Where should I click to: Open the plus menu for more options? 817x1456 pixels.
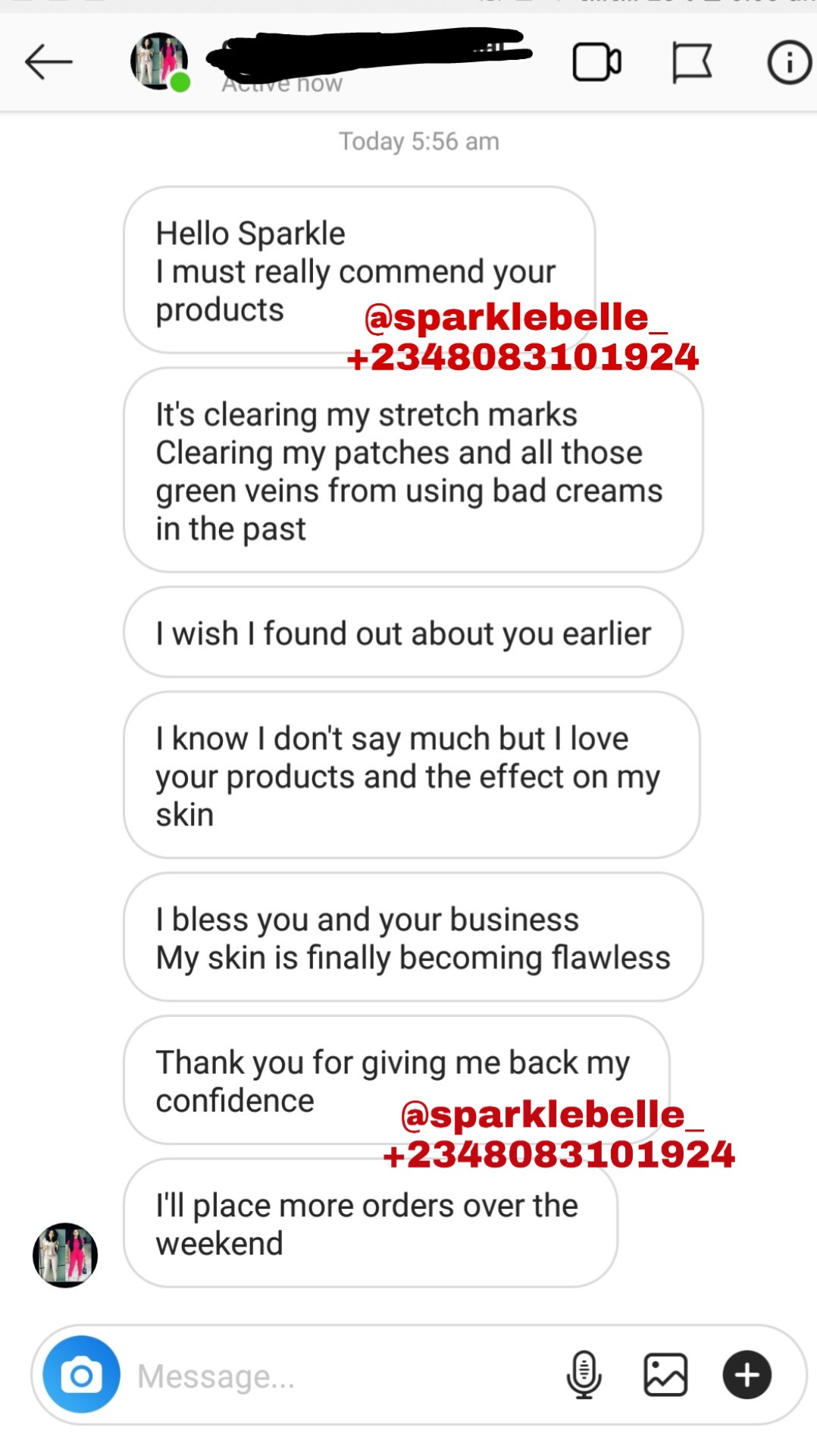[x=747, y=1374]
